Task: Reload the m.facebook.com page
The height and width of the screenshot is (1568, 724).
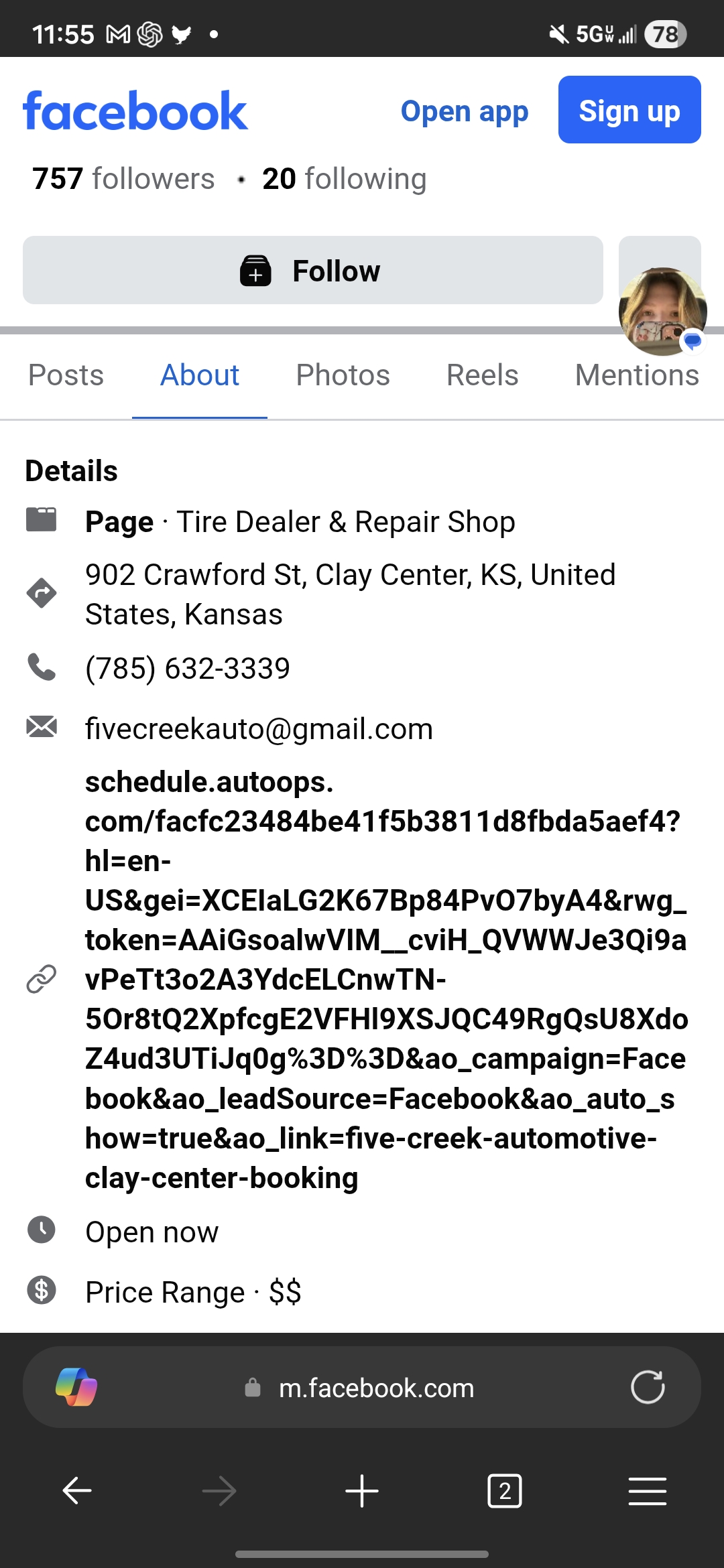Action: click(x=648, y=1387)
